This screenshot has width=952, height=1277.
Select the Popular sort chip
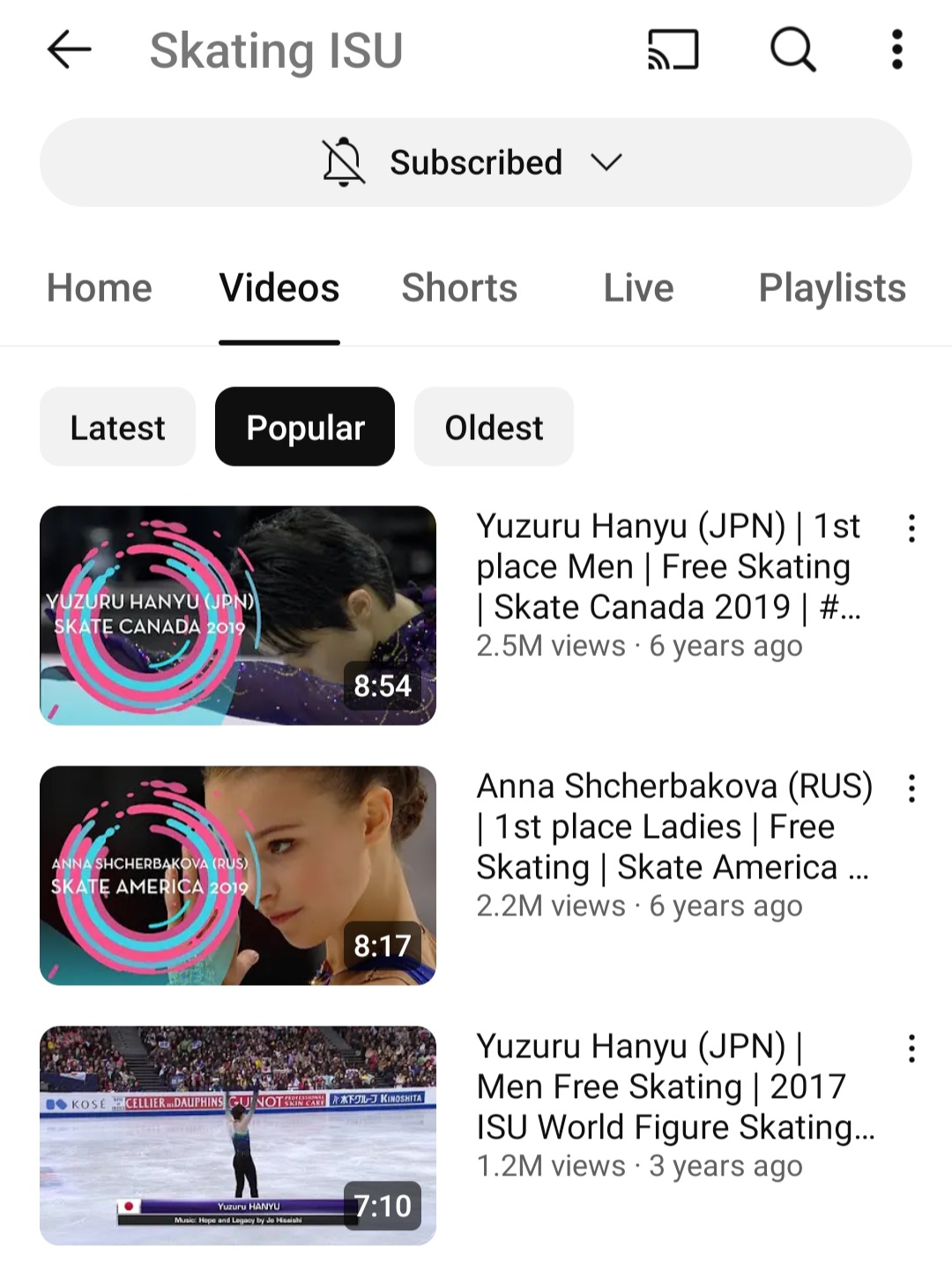[305, 428]
